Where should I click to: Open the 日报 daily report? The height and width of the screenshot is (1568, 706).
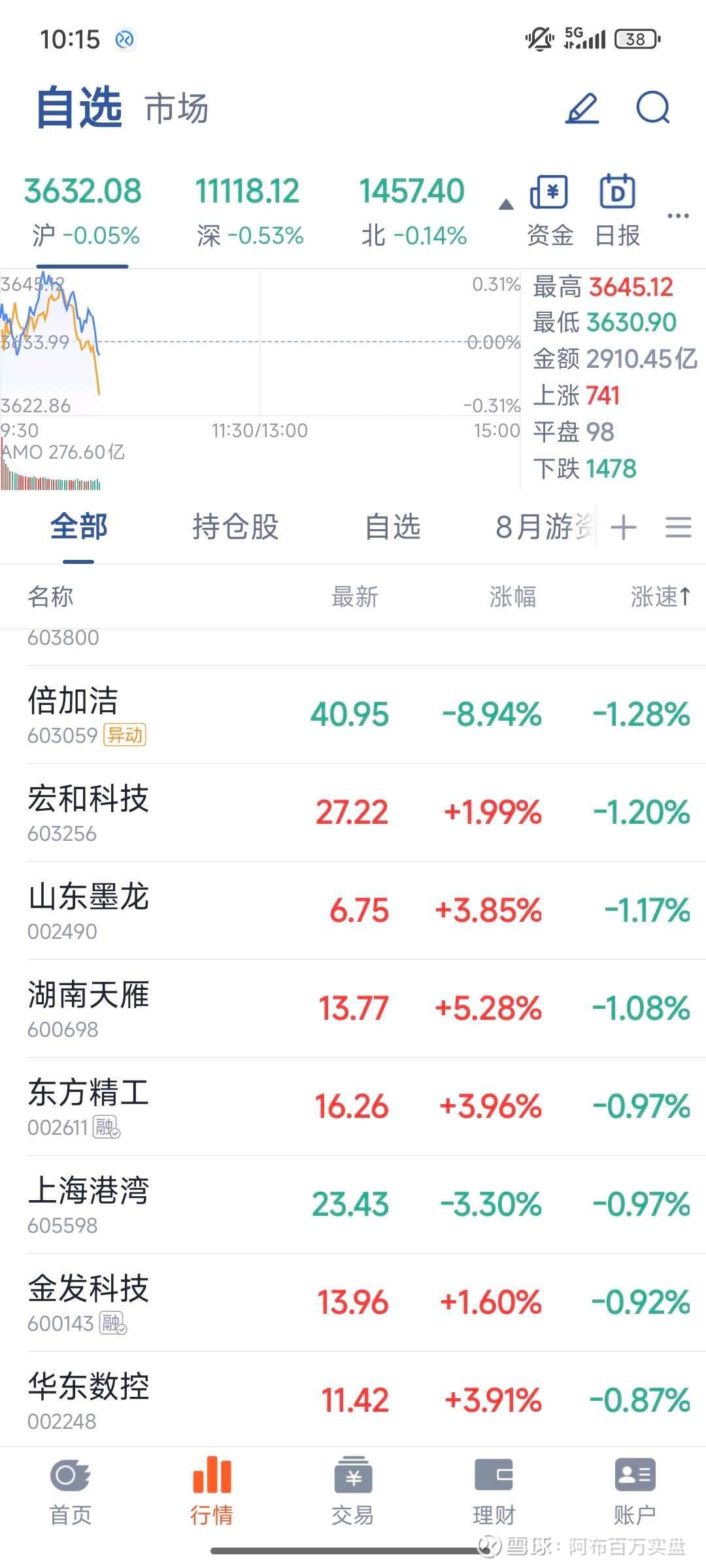(x=617, y=211)
